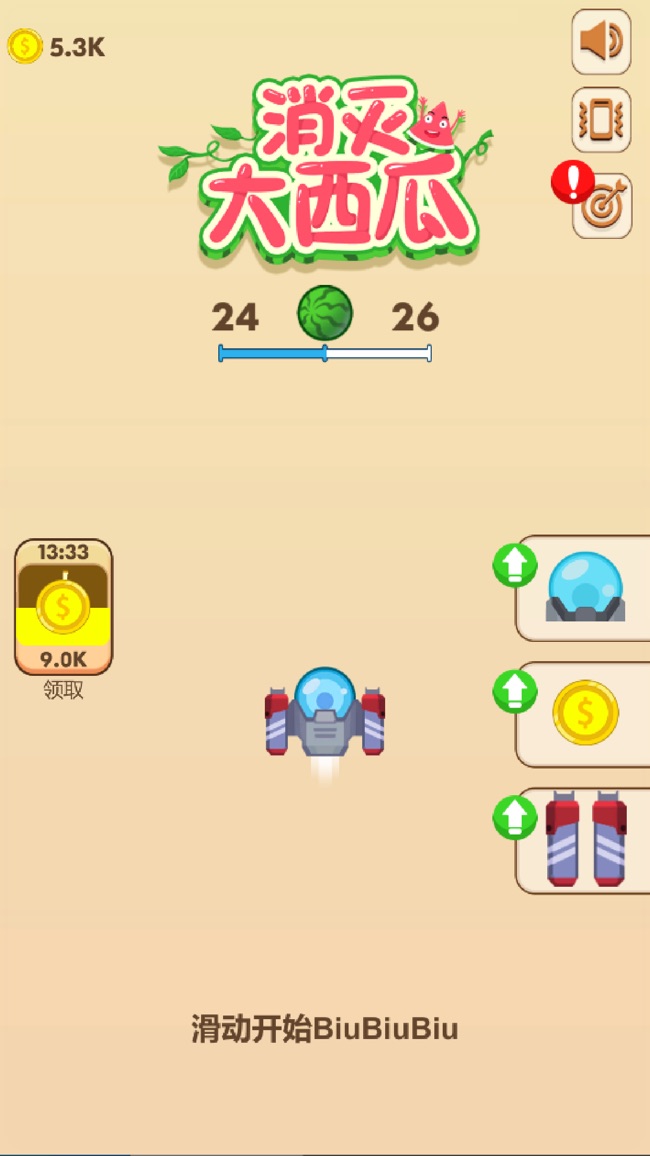Image resolution: width=650 pixels, height=1156 pixels.
Task: Open the target missions icon
Action: pos(602,206)
